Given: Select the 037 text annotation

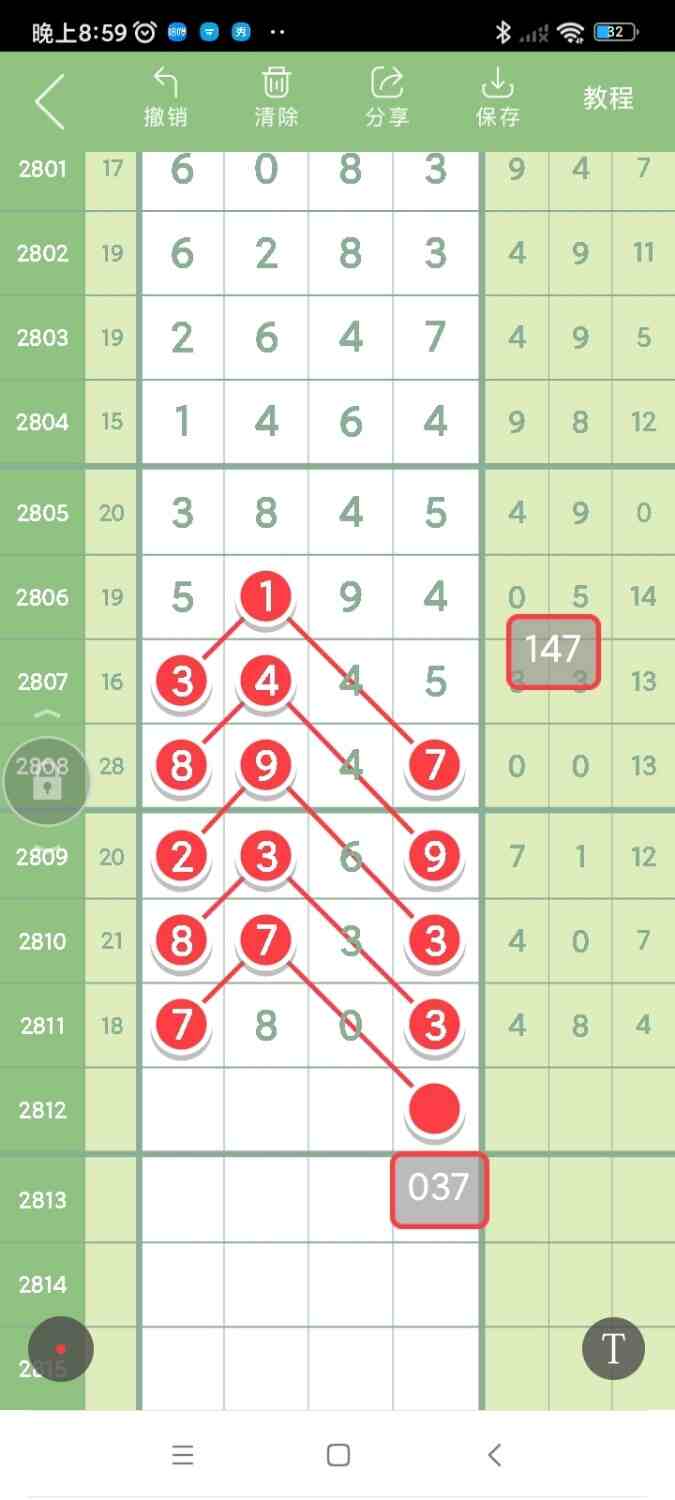Looking at the screenshot, I should tap(438, 1189).
